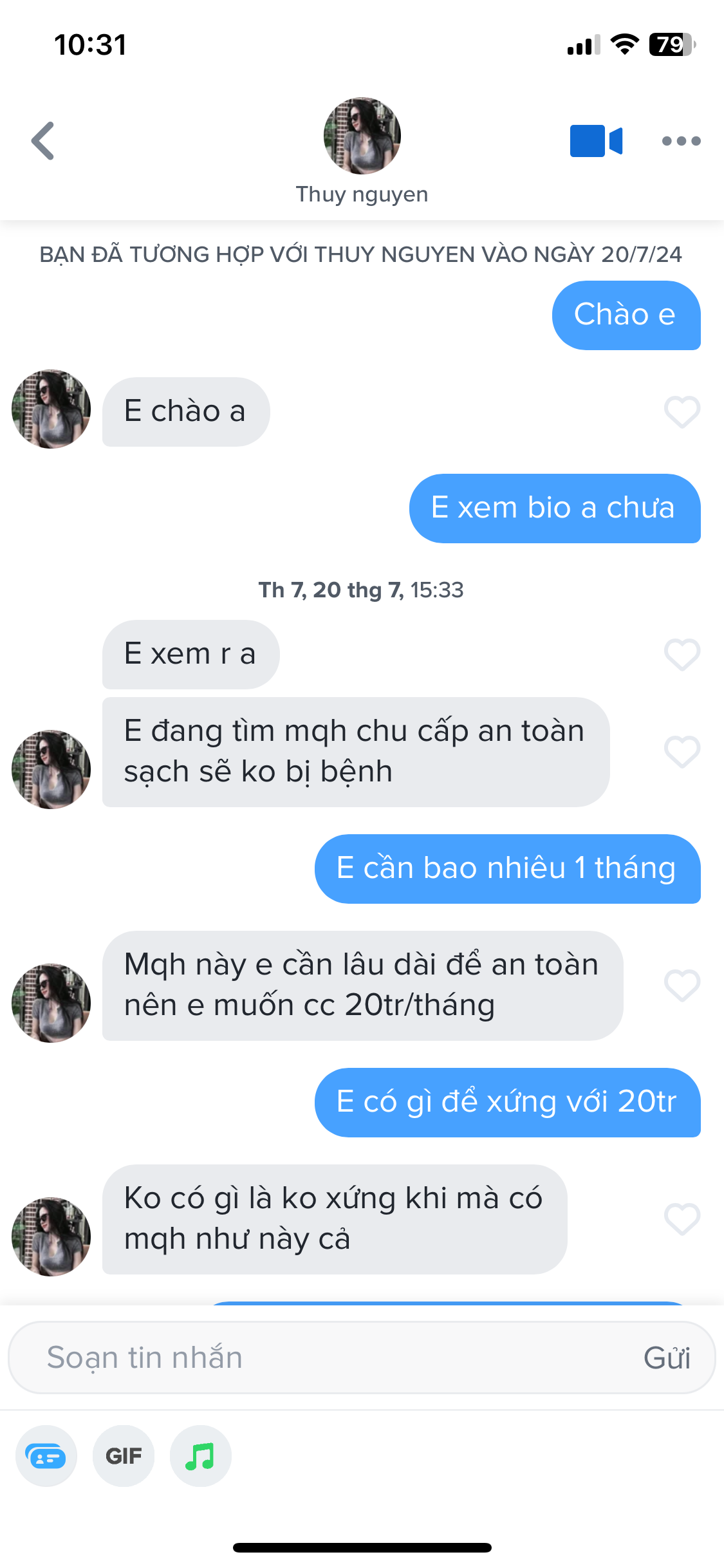The height and width of the screenshot is (1568, 724).
Task: Start a video call with Thuy nguyen
Action: point(596,140)
